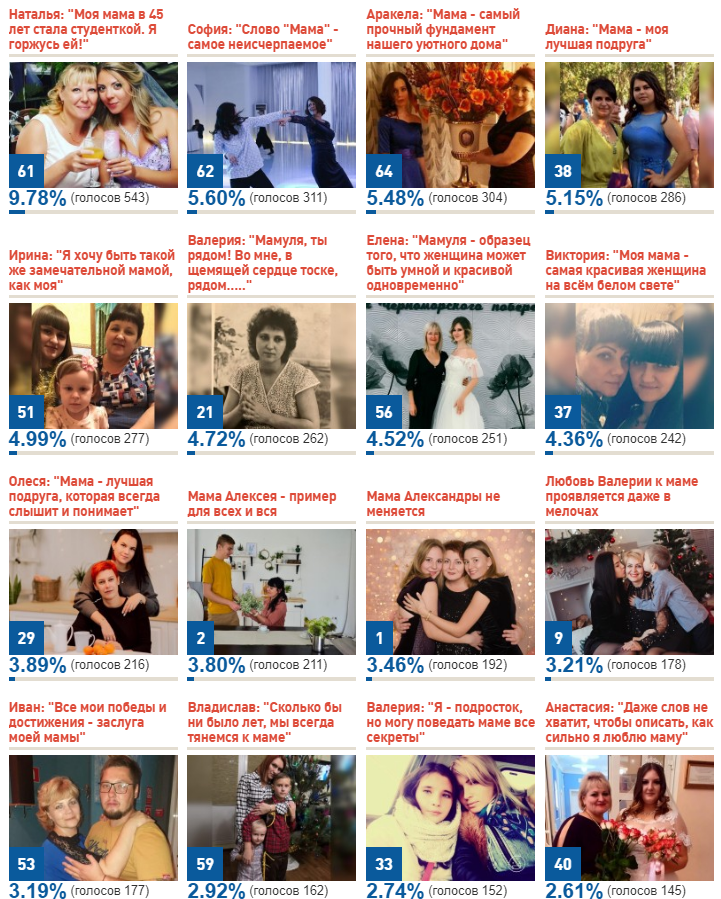Open Олеся's entry "Мама - лучшая подруга"
Screen dimensions: 721x899
tap(84, 496)
